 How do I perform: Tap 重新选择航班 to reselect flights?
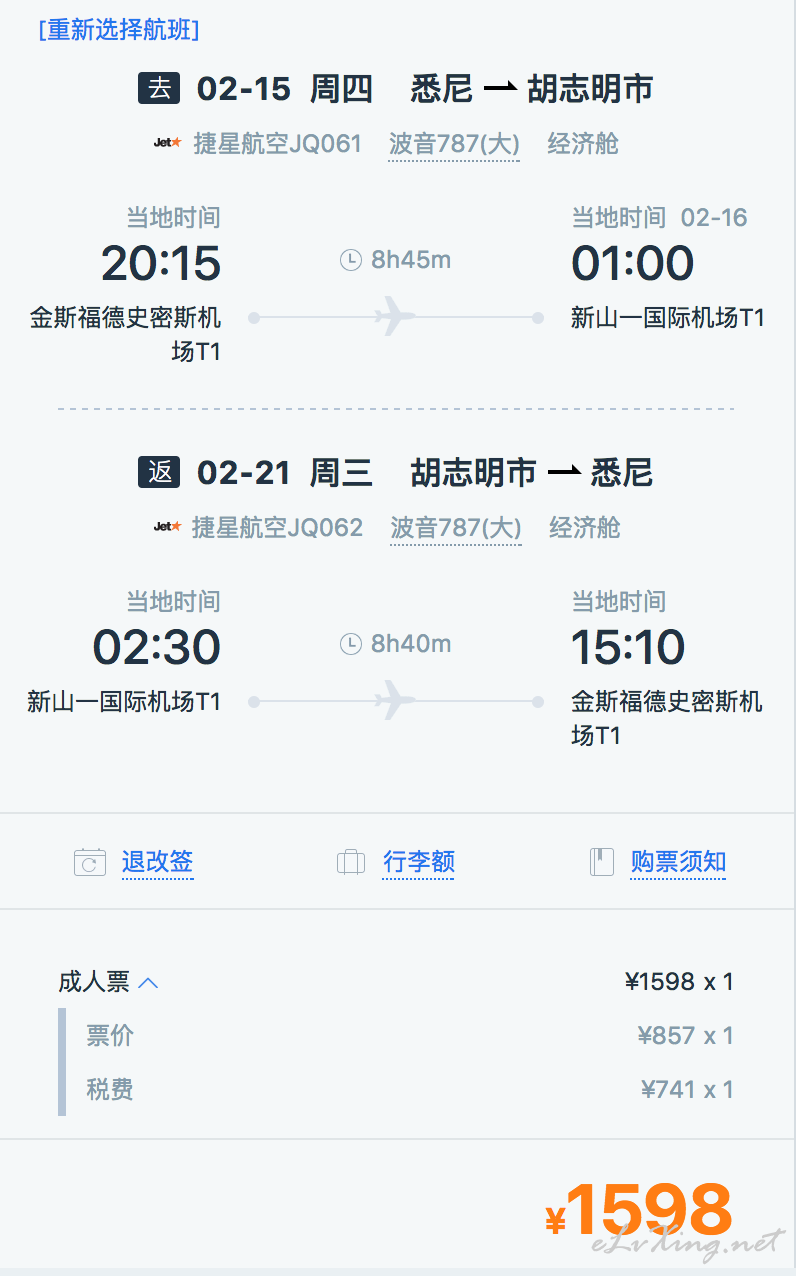click(119, 30)
